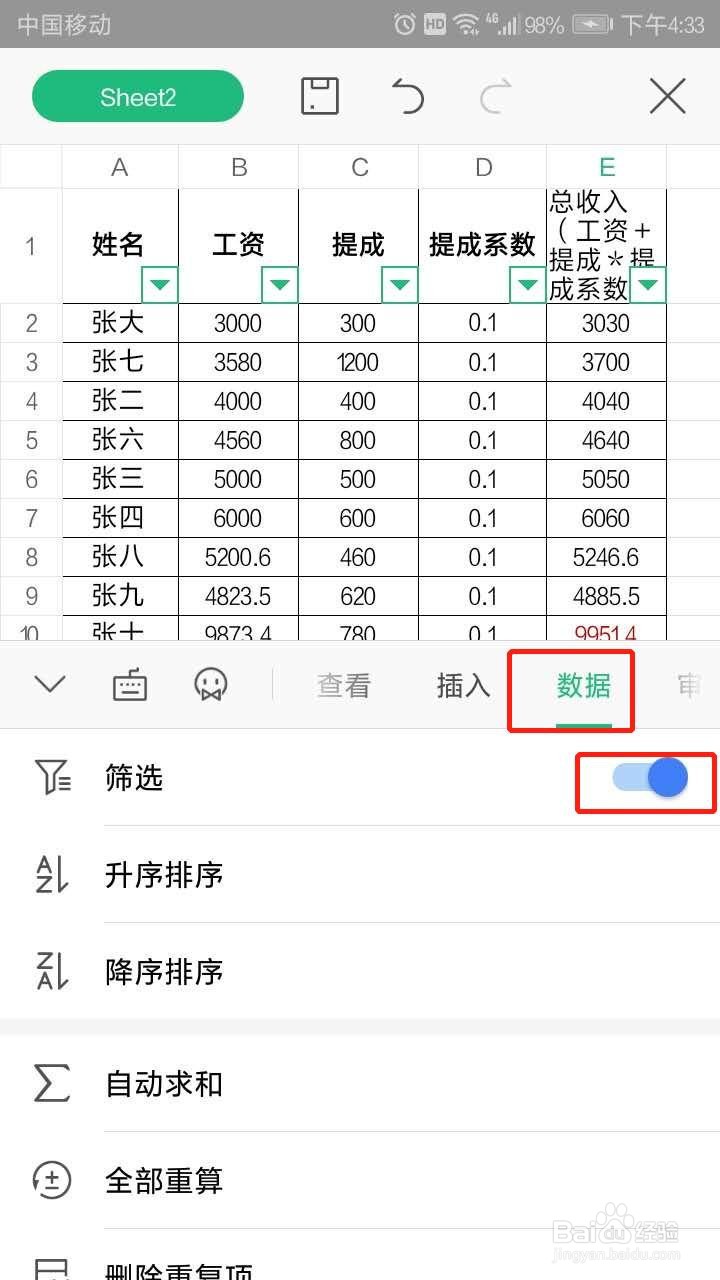Disable the 筛选 filter toggle switch

(644, 778)
